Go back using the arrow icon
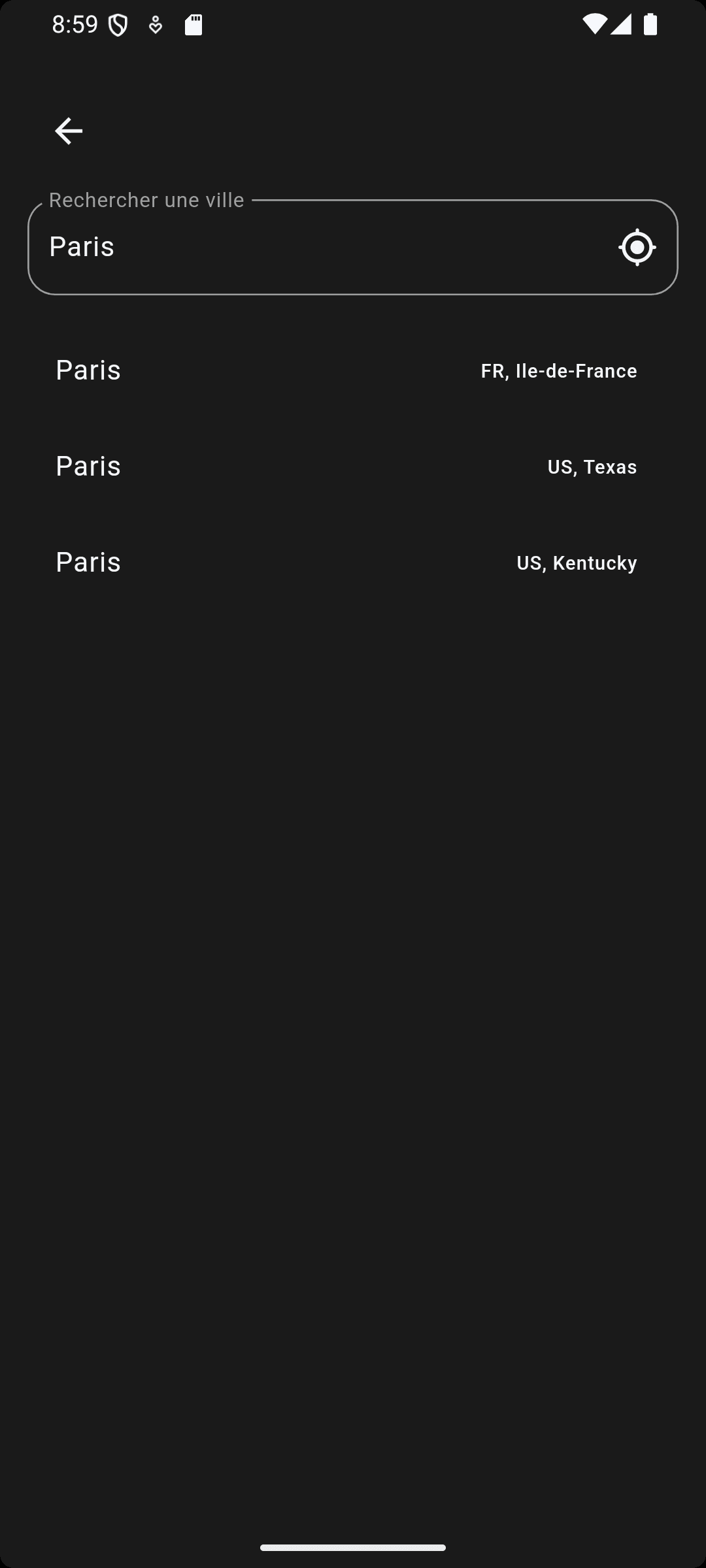The image size is (706, 1568). pos(69,131)
